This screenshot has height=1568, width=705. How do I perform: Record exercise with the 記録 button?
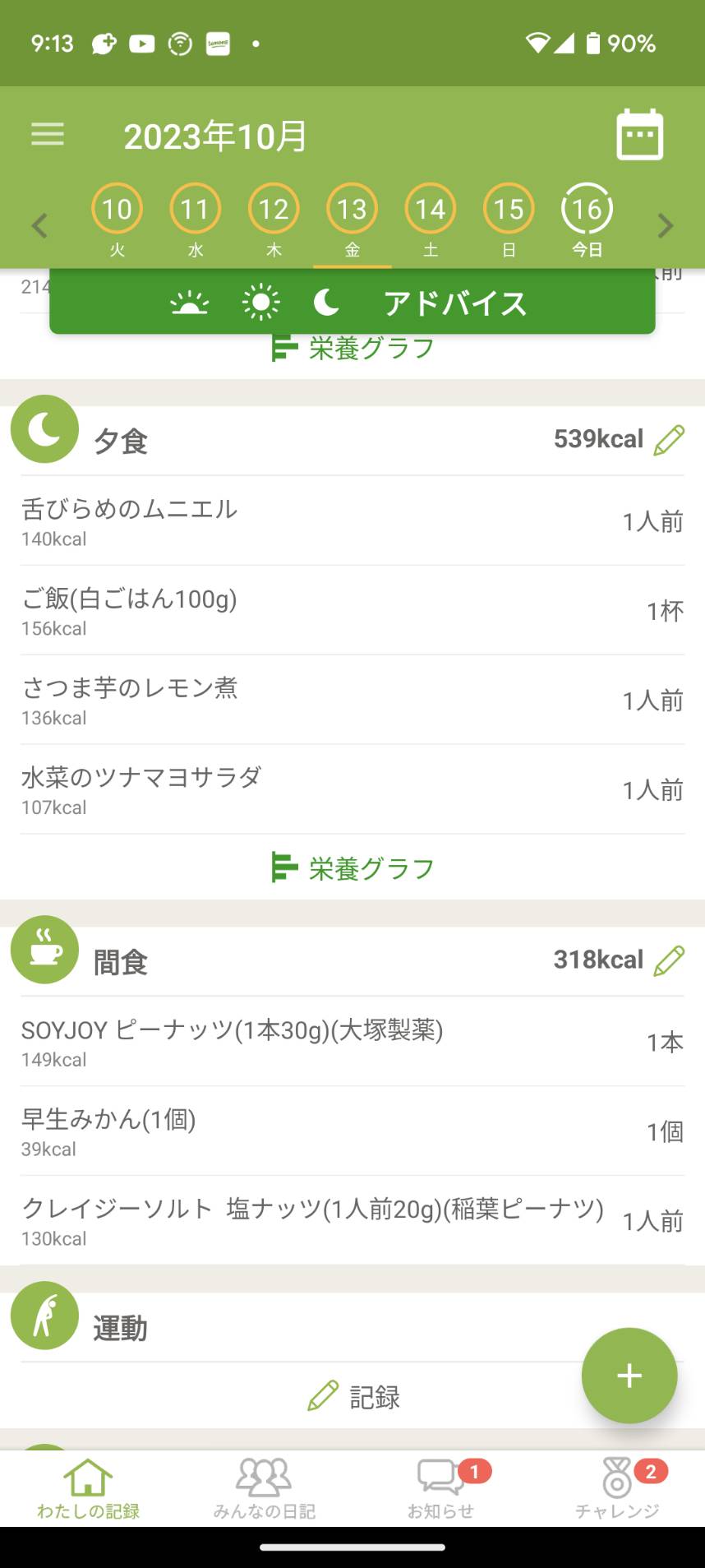pos(353,1396)
